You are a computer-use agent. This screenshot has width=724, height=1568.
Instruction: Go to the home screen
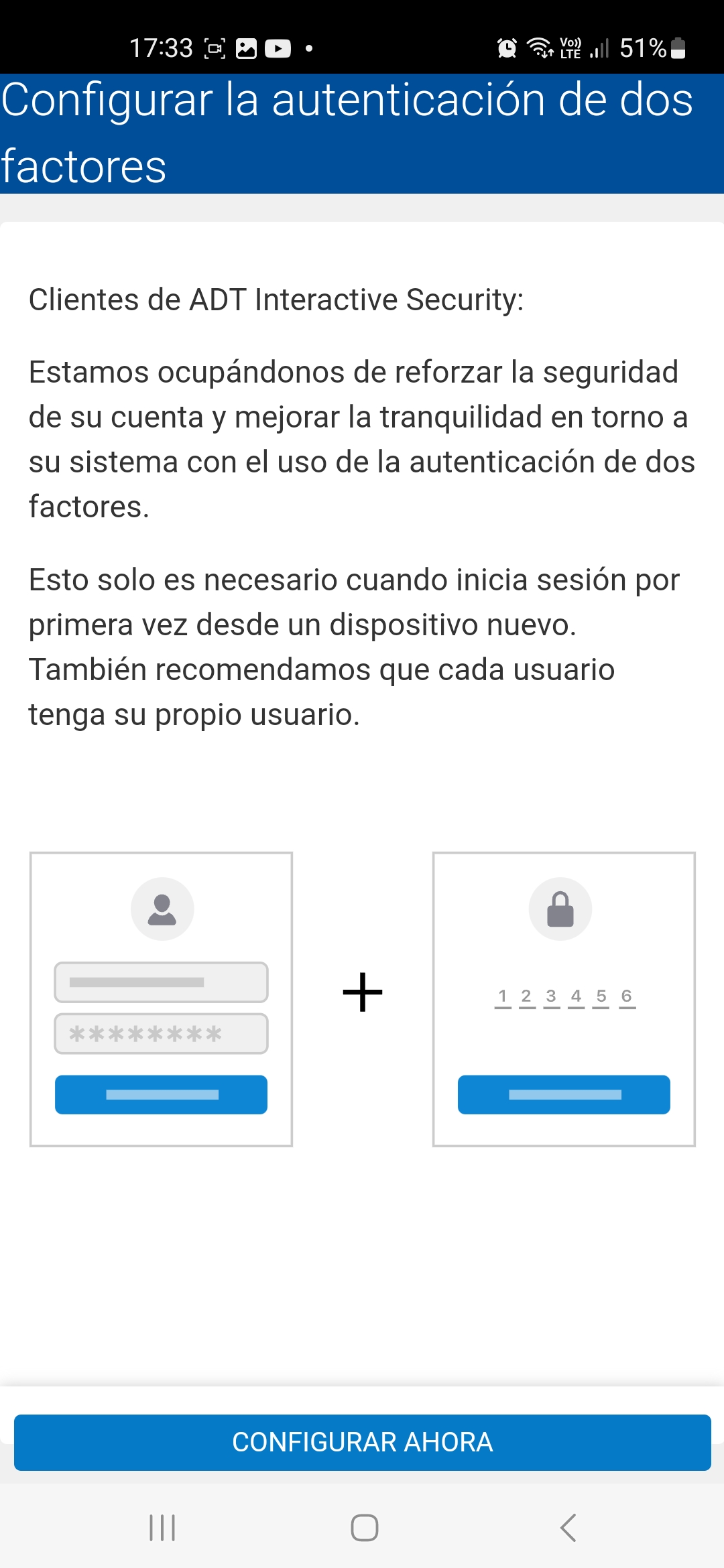(365, 1528)
